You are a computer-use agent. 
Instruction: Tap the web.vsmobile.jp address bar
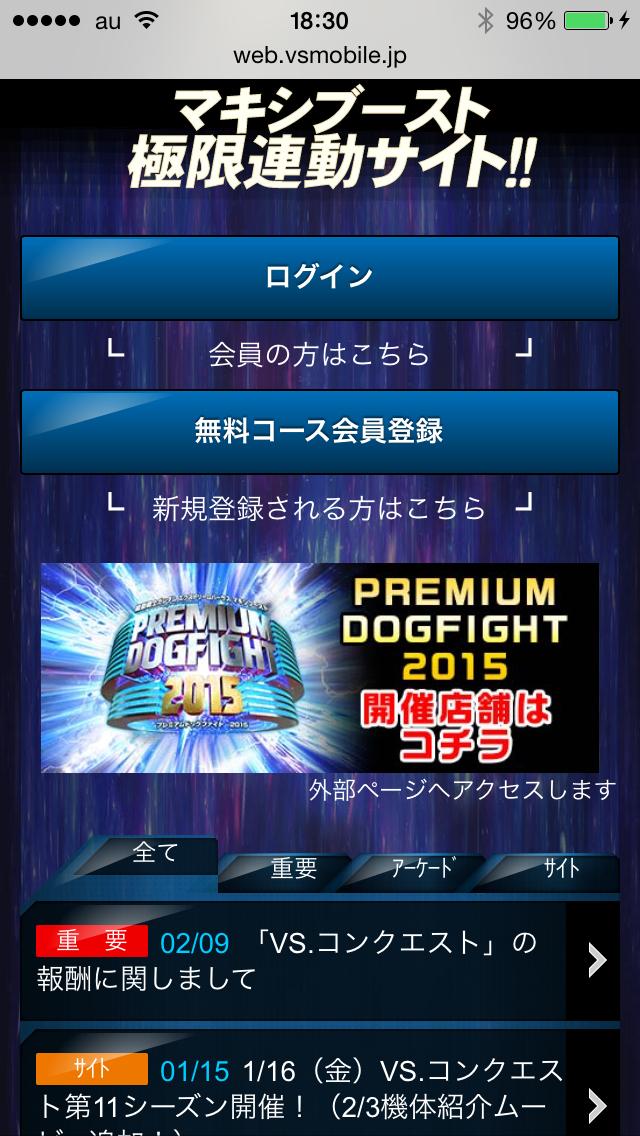(x=320, y=56)
